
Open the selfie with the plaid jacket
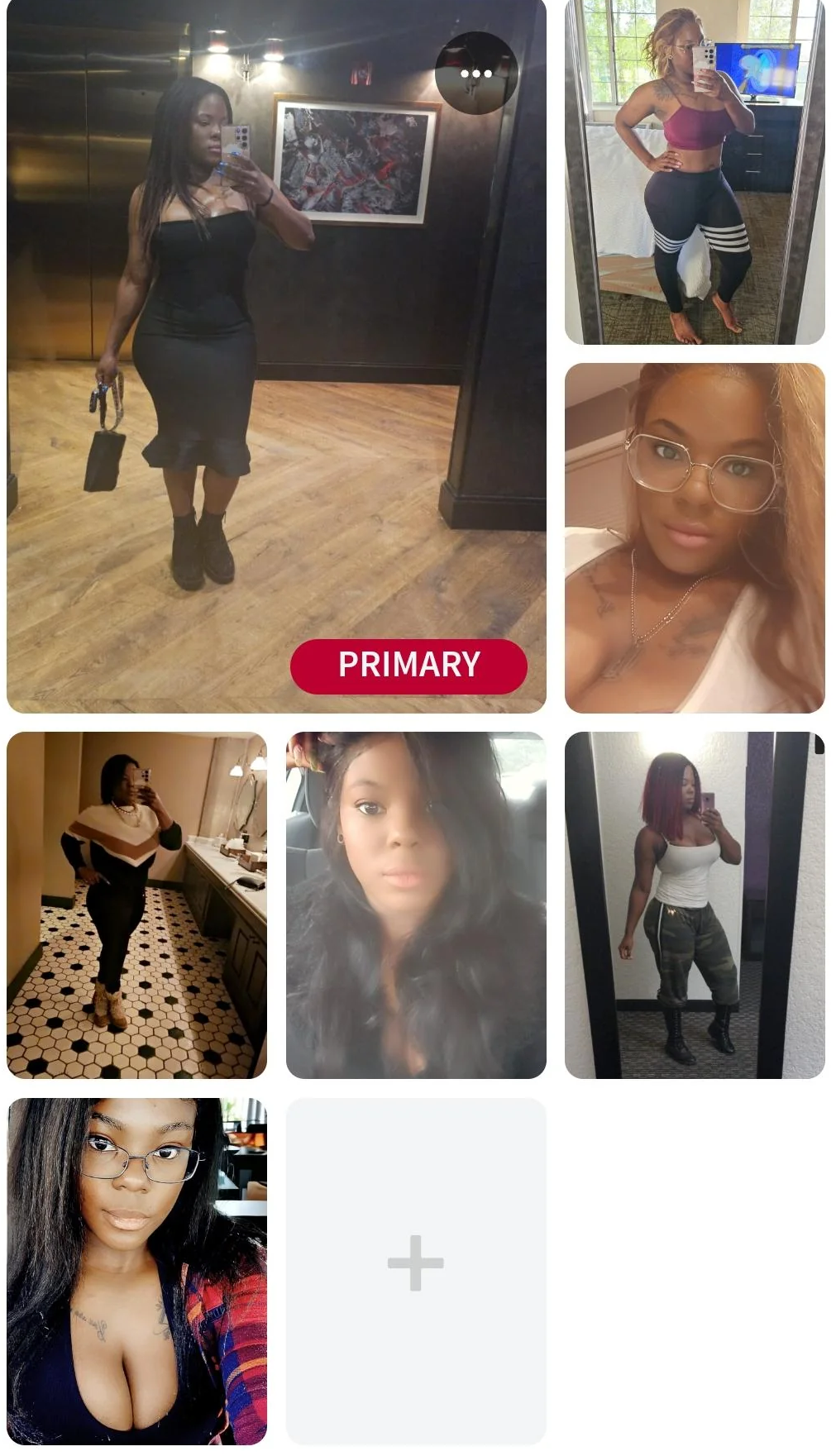click(x=136, y=1271)
